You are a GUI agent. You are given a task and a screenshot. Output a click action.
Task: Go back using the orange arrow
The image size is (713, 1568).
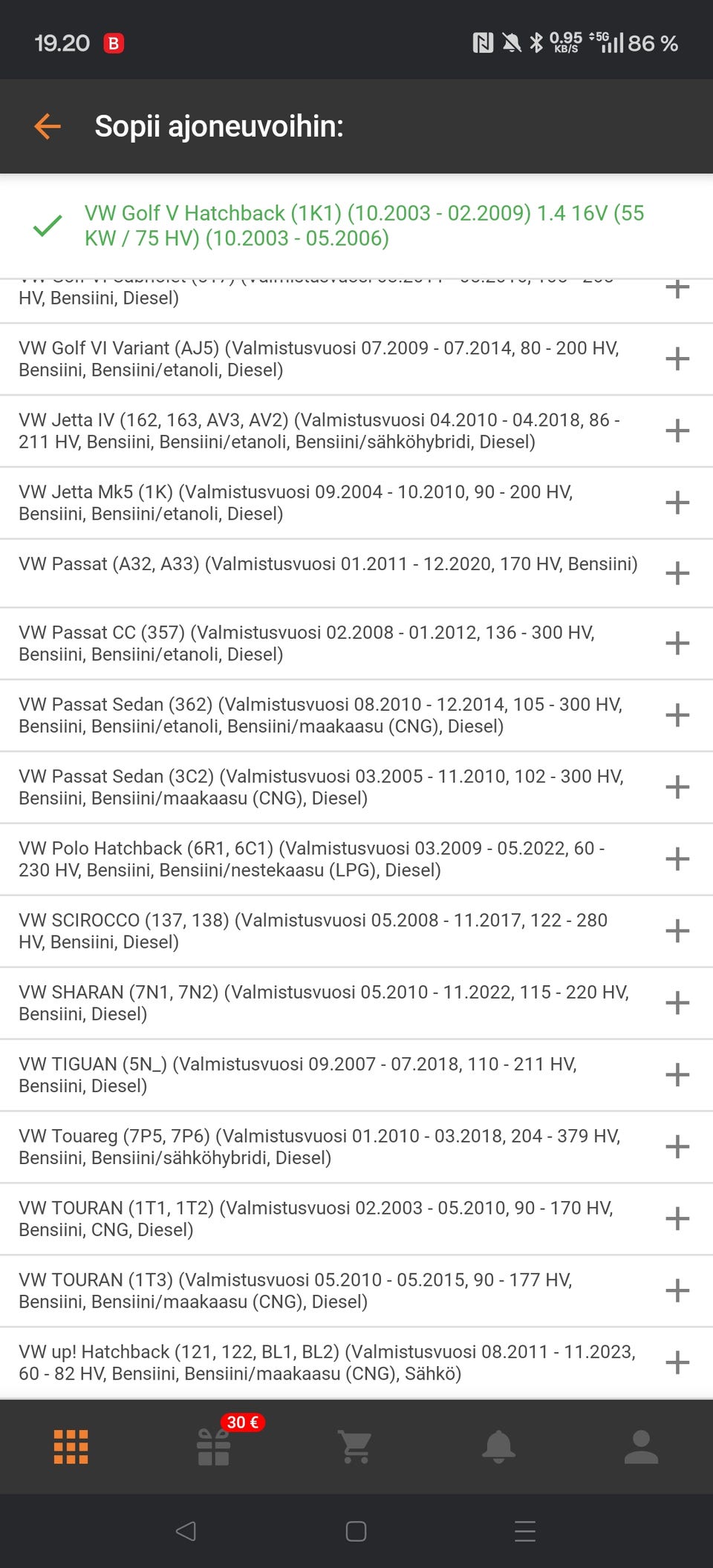pos(48,126)
